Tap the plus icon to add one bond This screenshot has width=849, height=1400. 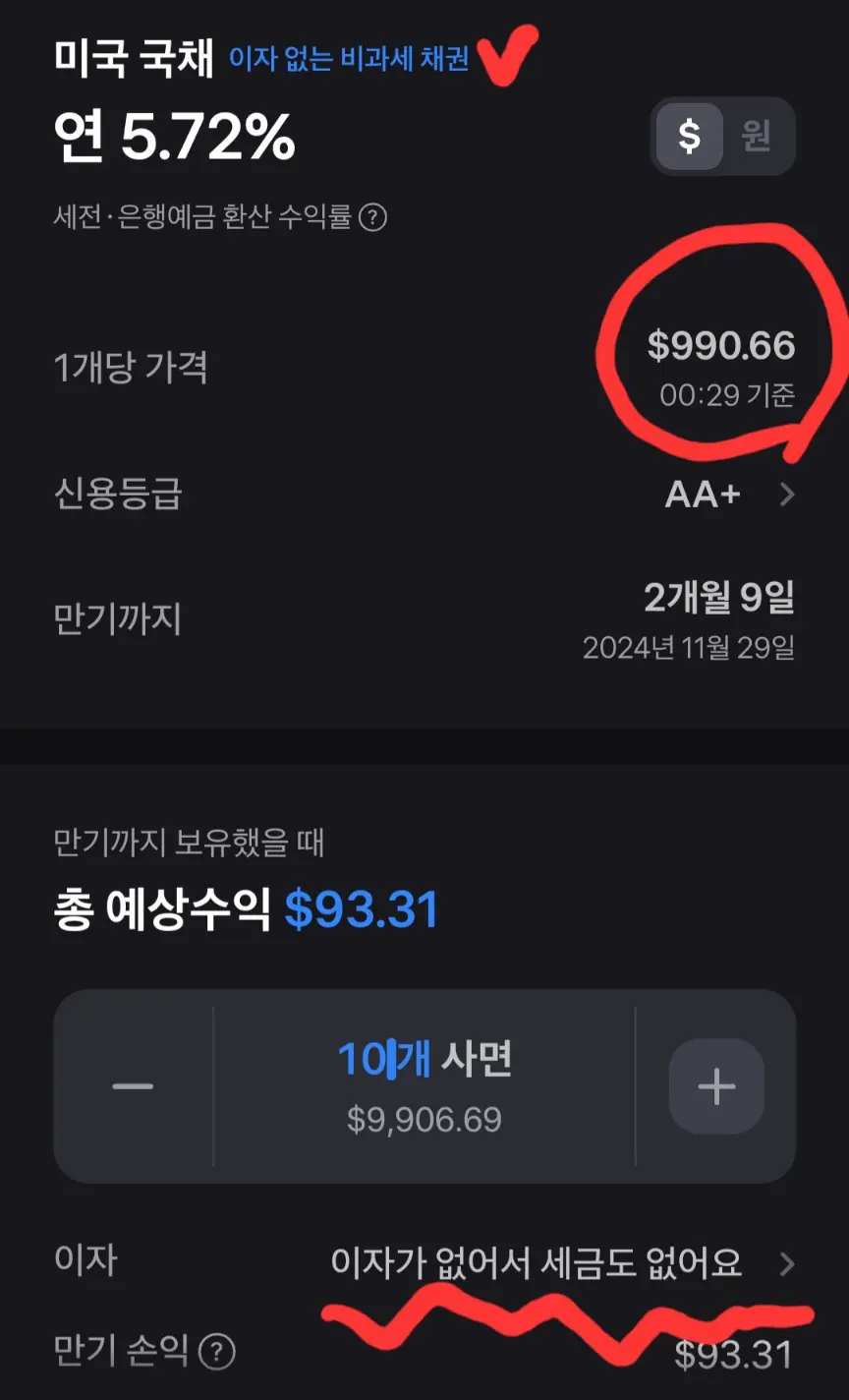pos(716,1085)
